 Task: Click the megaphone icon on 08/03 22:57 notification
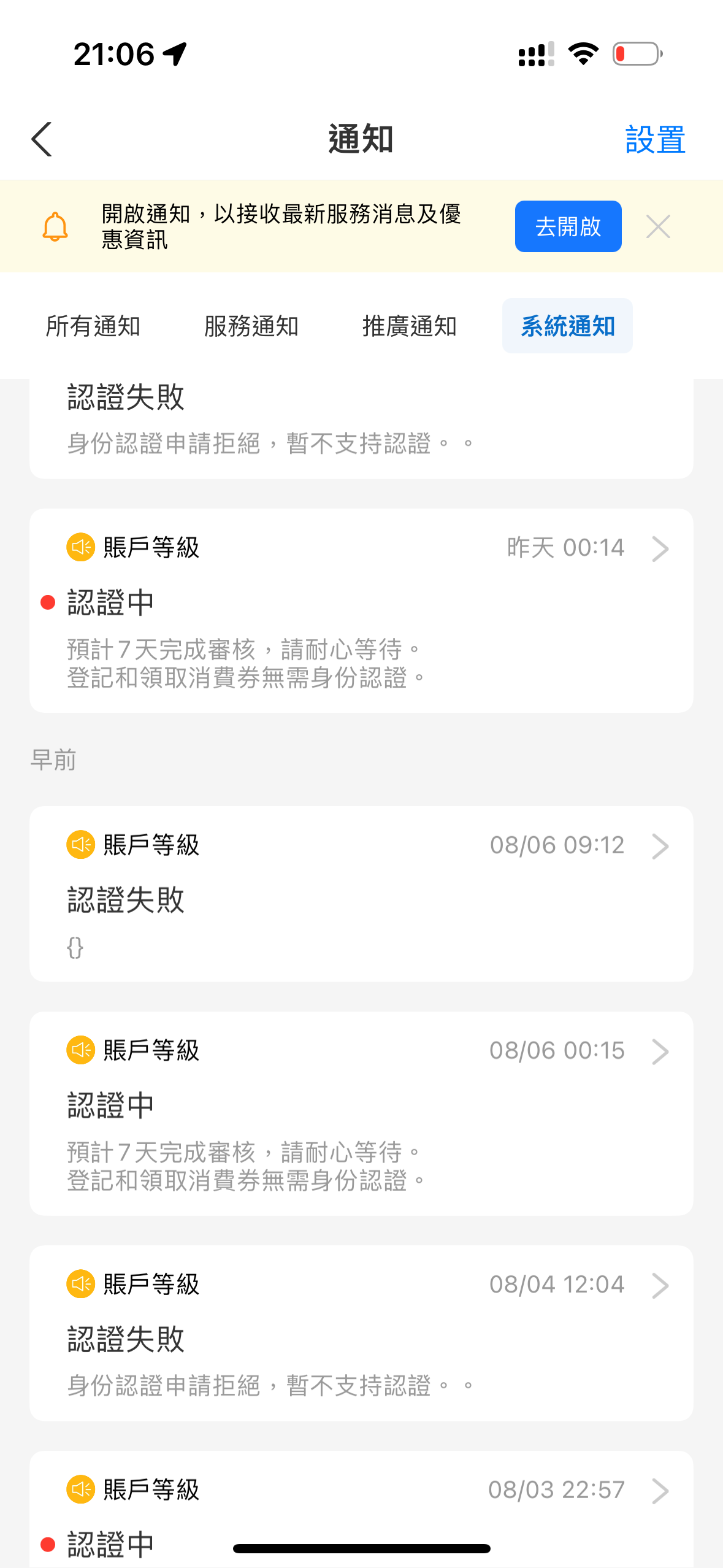80,1489
